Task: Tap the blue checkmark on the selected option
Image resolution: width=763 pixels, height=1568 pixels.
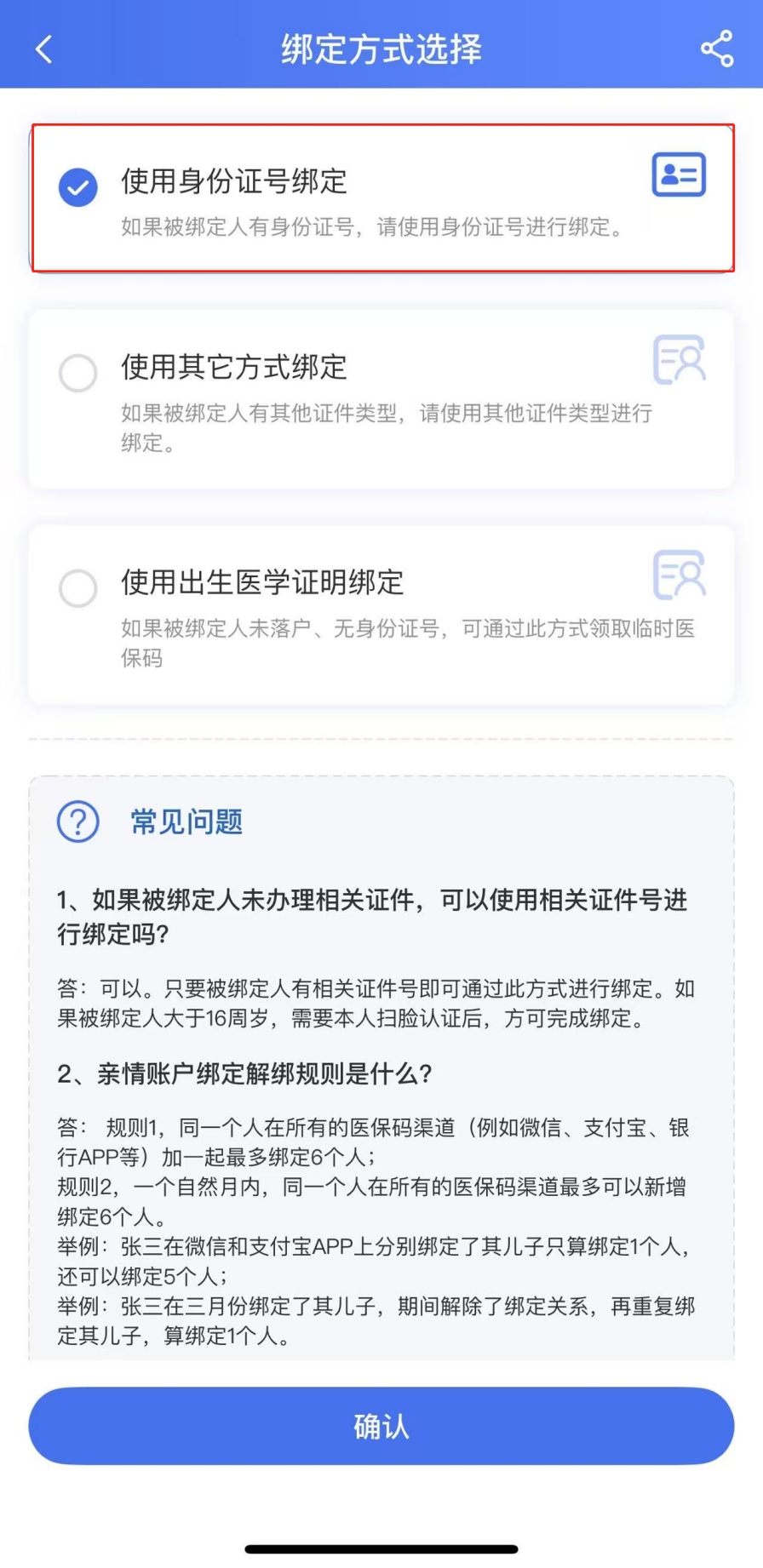Action: [77, 186]
